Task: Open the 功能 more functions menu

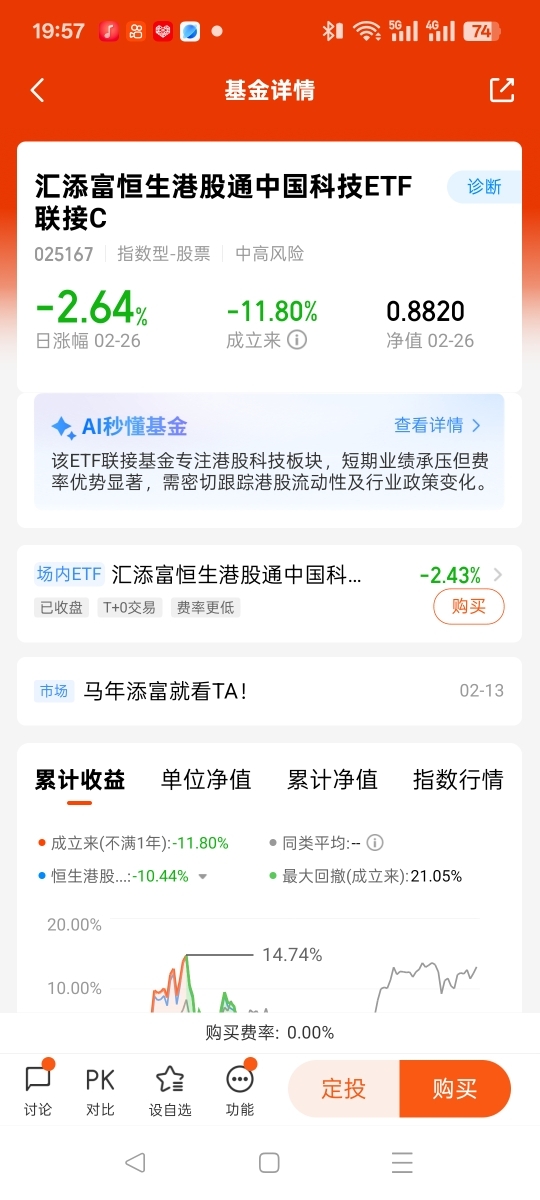Action: click(240, 1090)
